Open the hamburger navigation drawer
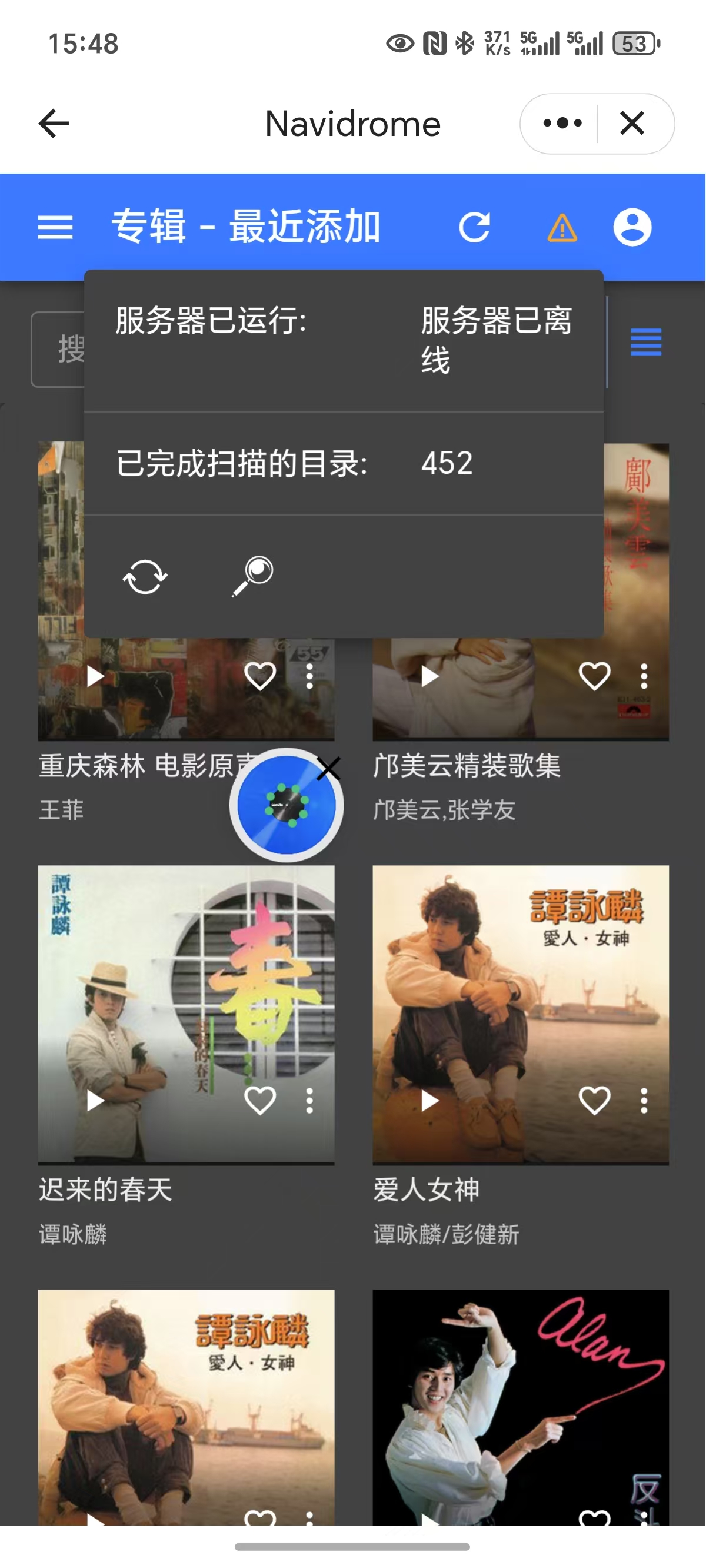Image resolution: width=706 pixels, height=1568 pixels. pyautogui.click(x=55, y=227)
